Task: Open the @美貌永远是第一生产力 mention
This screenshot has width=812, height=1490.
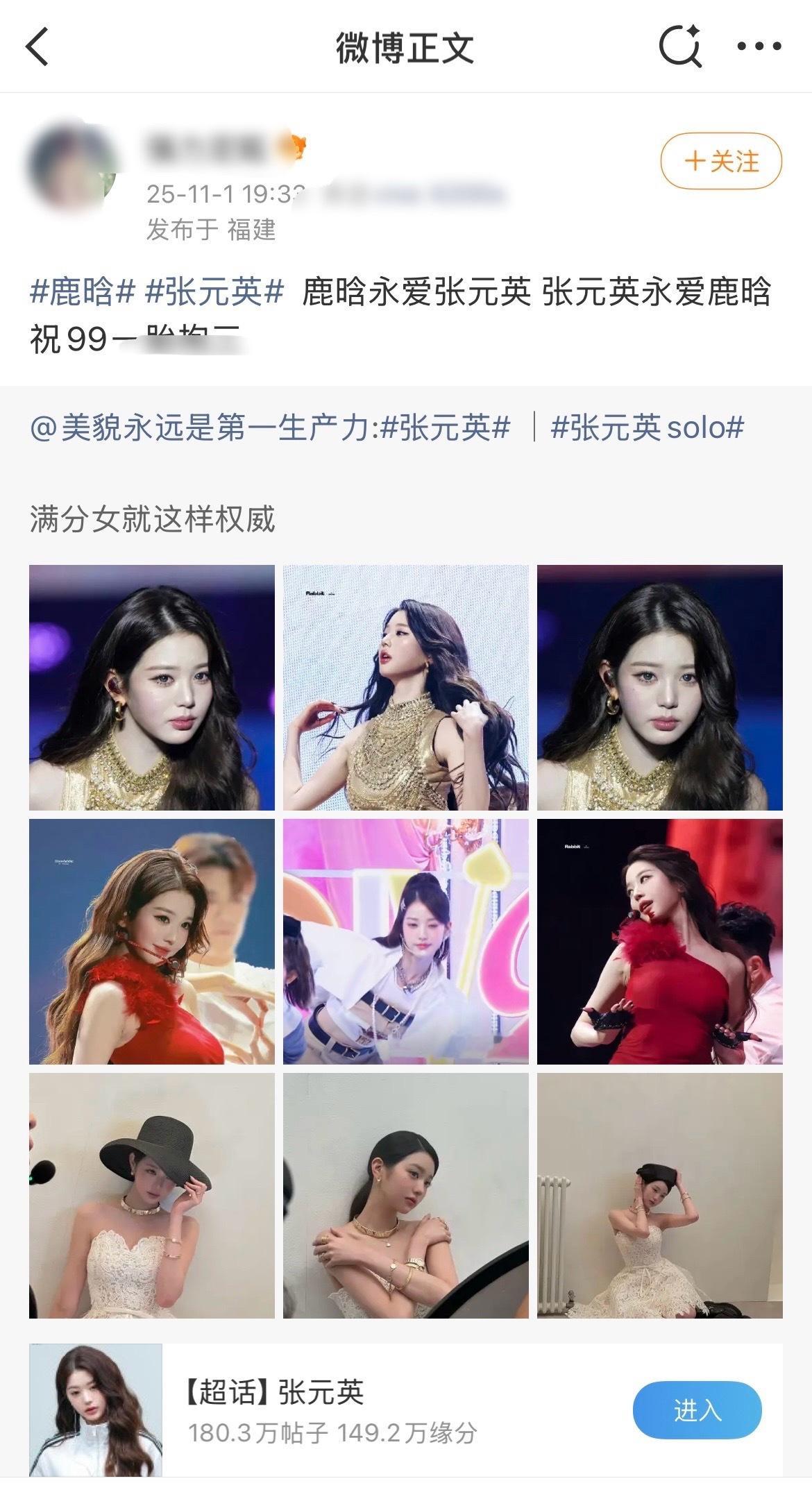Action: 201,429
